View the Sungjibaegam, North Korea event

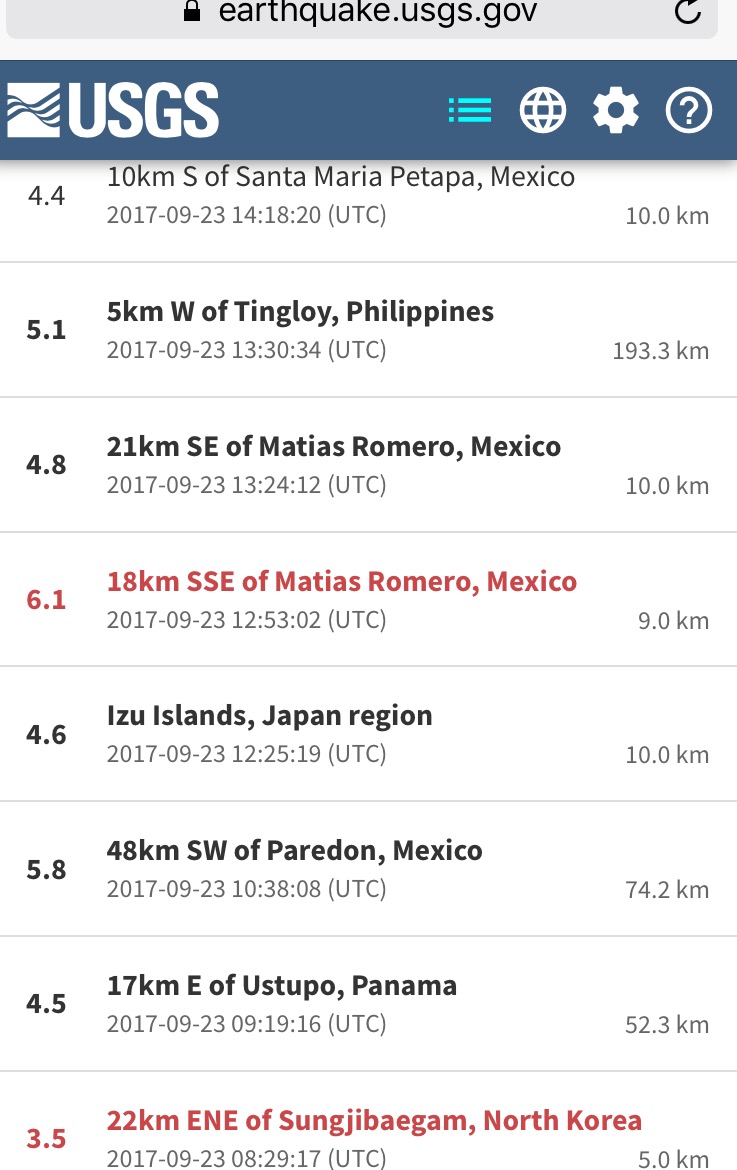[x=374, y=1137]
